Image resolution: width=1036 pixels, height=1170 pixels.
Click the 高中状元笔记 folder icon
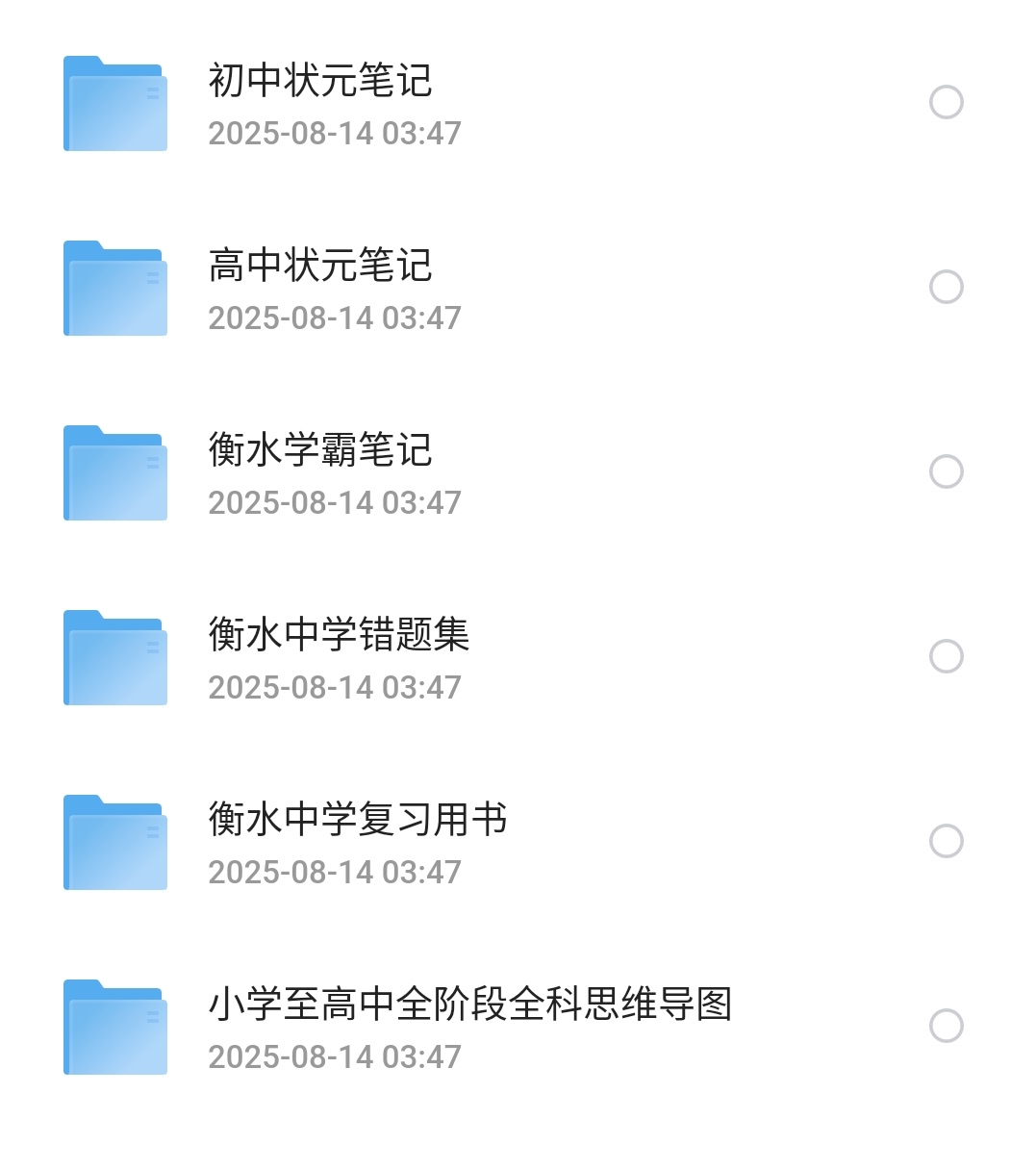coord(114,288)
